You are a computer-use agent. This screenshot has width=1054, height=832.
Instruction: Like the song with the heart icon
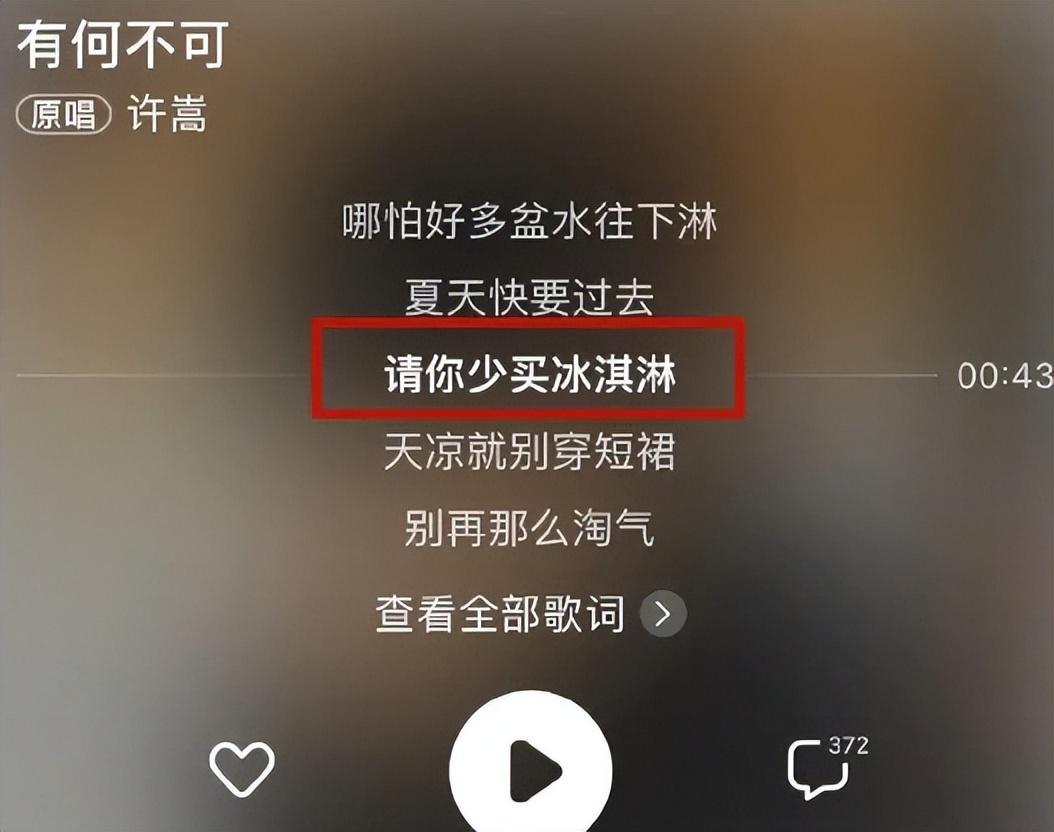(x=241, y=768)
